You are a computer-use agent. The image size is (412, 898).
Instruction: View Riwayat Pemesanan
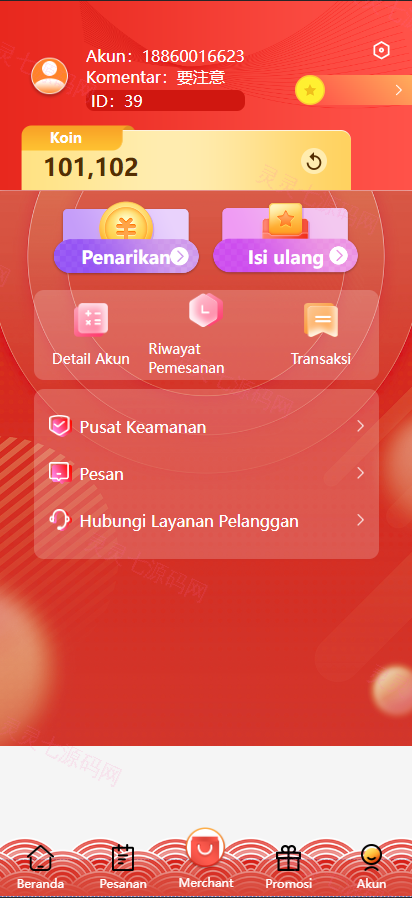tap(186, 335)
